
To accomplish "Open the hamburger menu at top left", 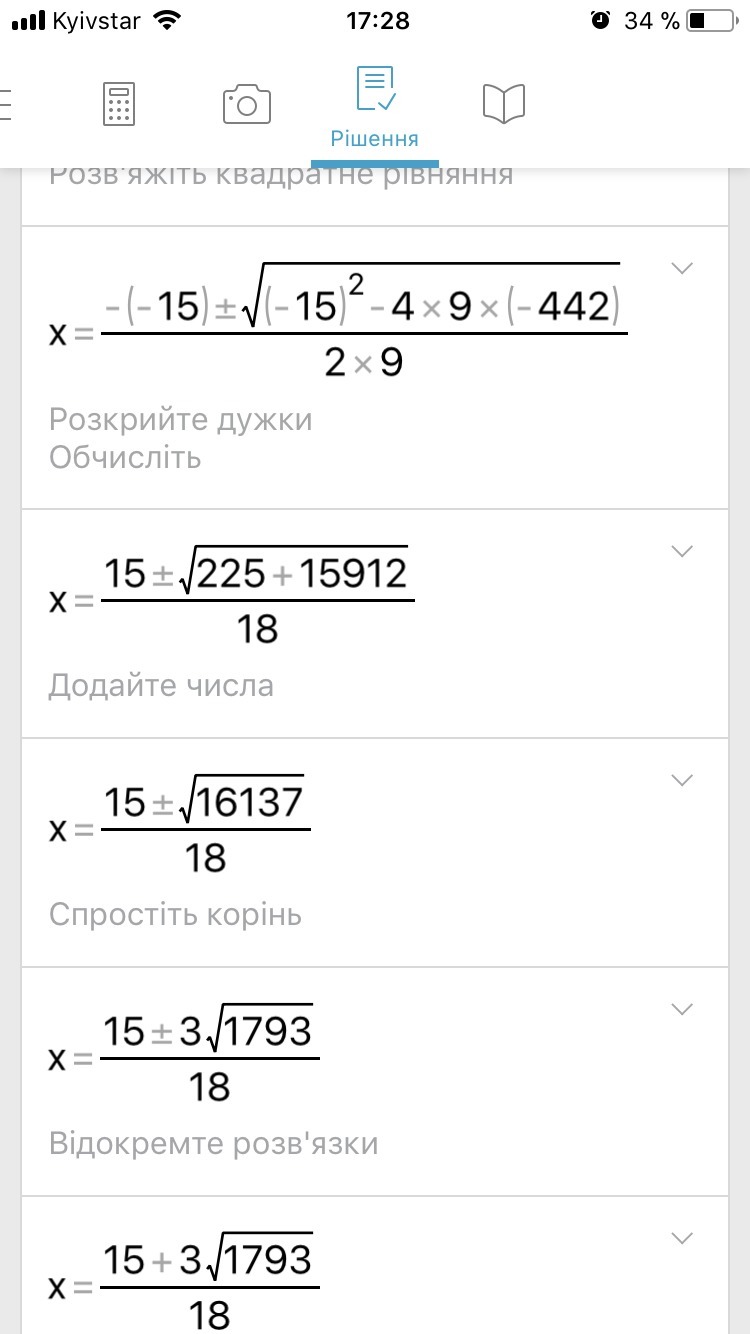I will [5, 104].
